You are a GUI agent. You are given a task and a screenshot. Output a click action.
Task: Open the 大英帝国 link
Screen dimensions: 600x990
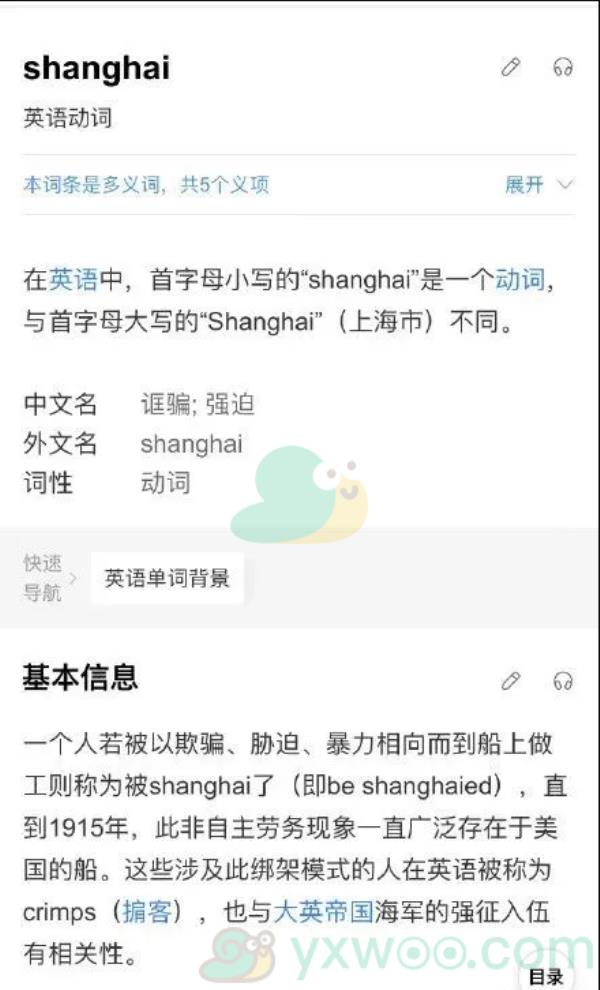(323, 912)
